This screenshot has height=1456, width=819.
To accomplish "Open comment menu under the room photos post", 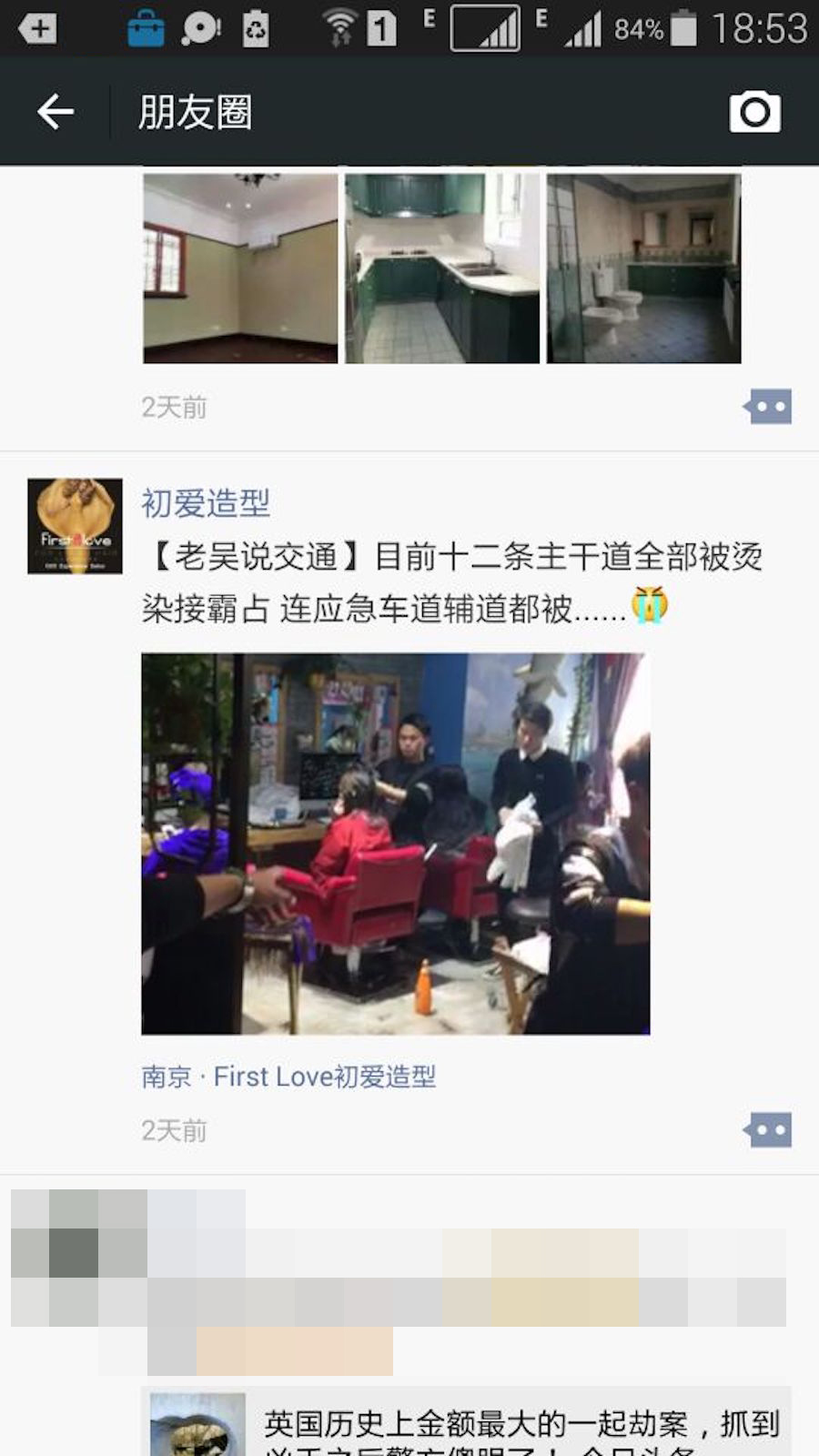I will [x=767, y=407].
